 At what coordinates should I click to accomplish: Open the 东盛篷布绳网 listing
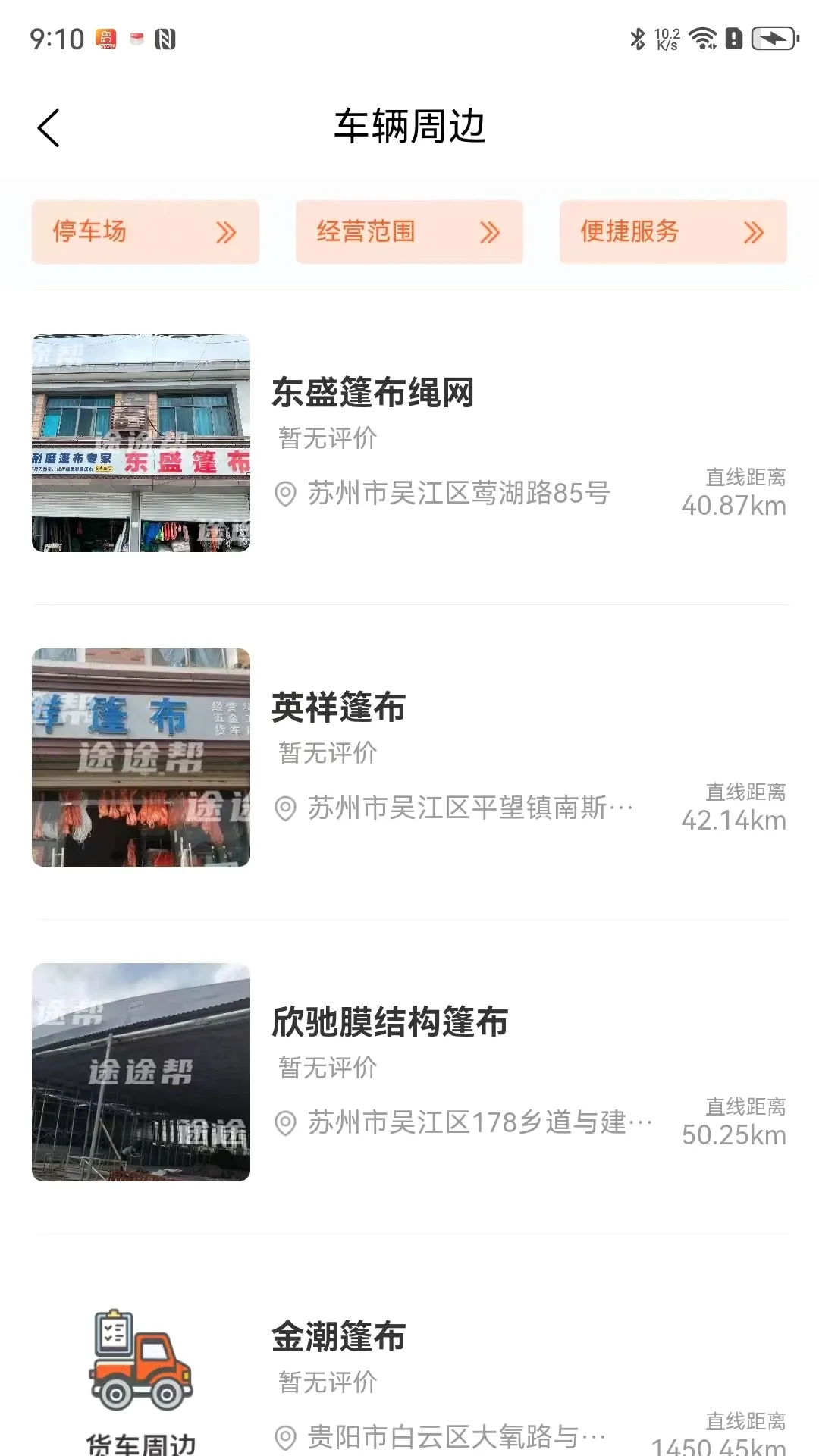click(x=409, y=443)
